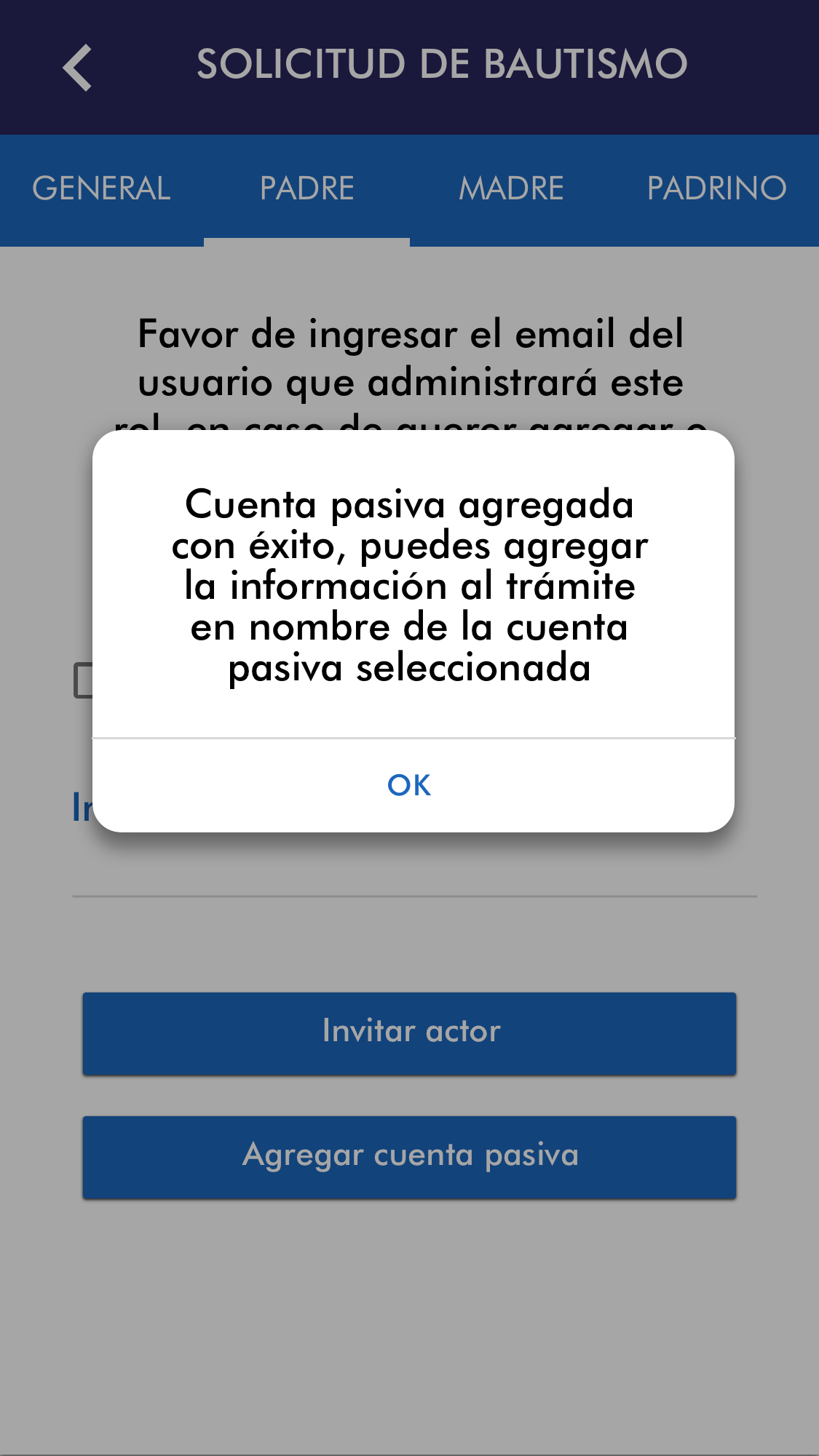819x1456 pixels.
Task: Tap Agregar cuenta pasiva button
Action: click(x=409, y=1156)
